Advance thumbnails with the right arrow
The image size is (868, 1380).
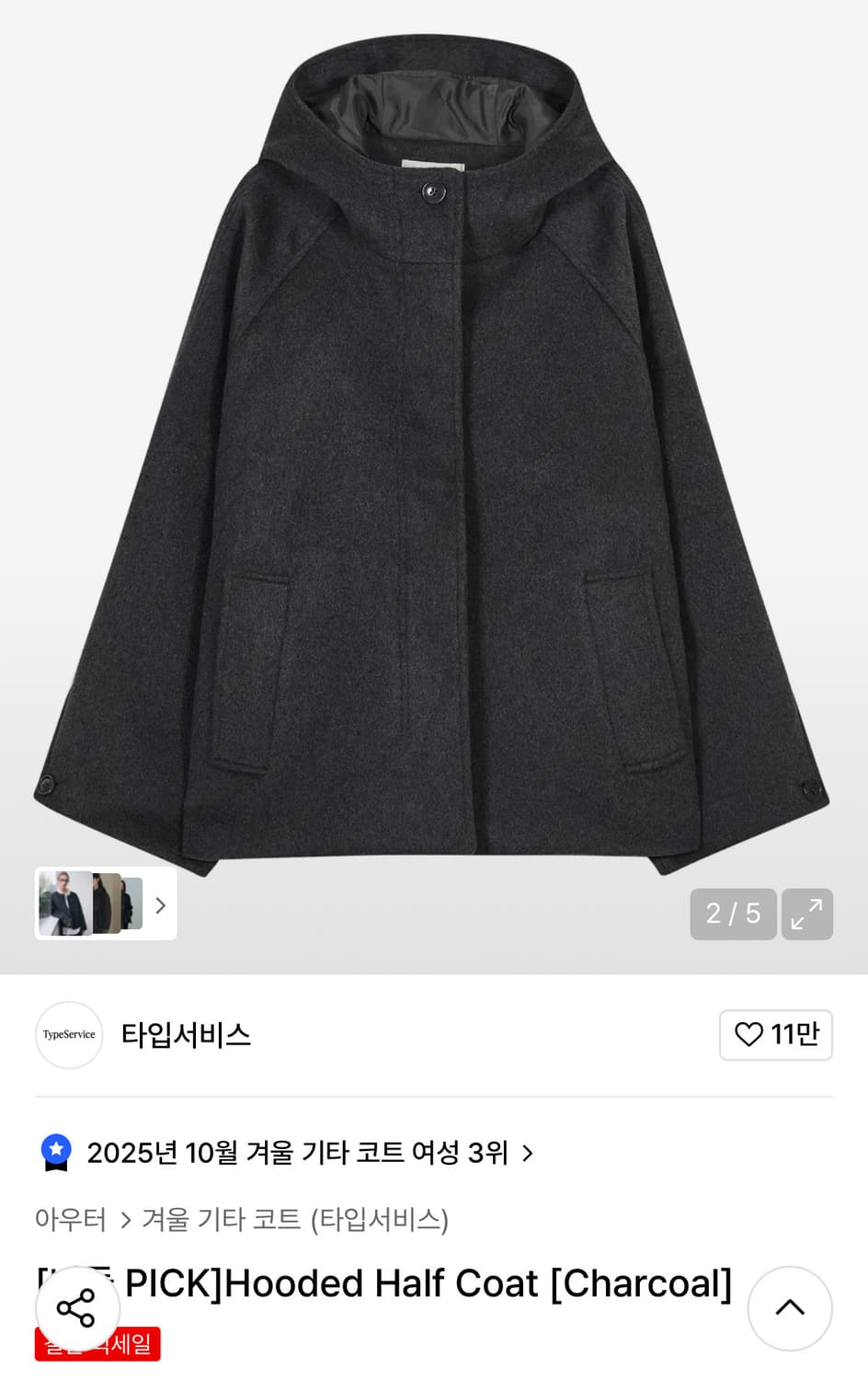[160, 905]
